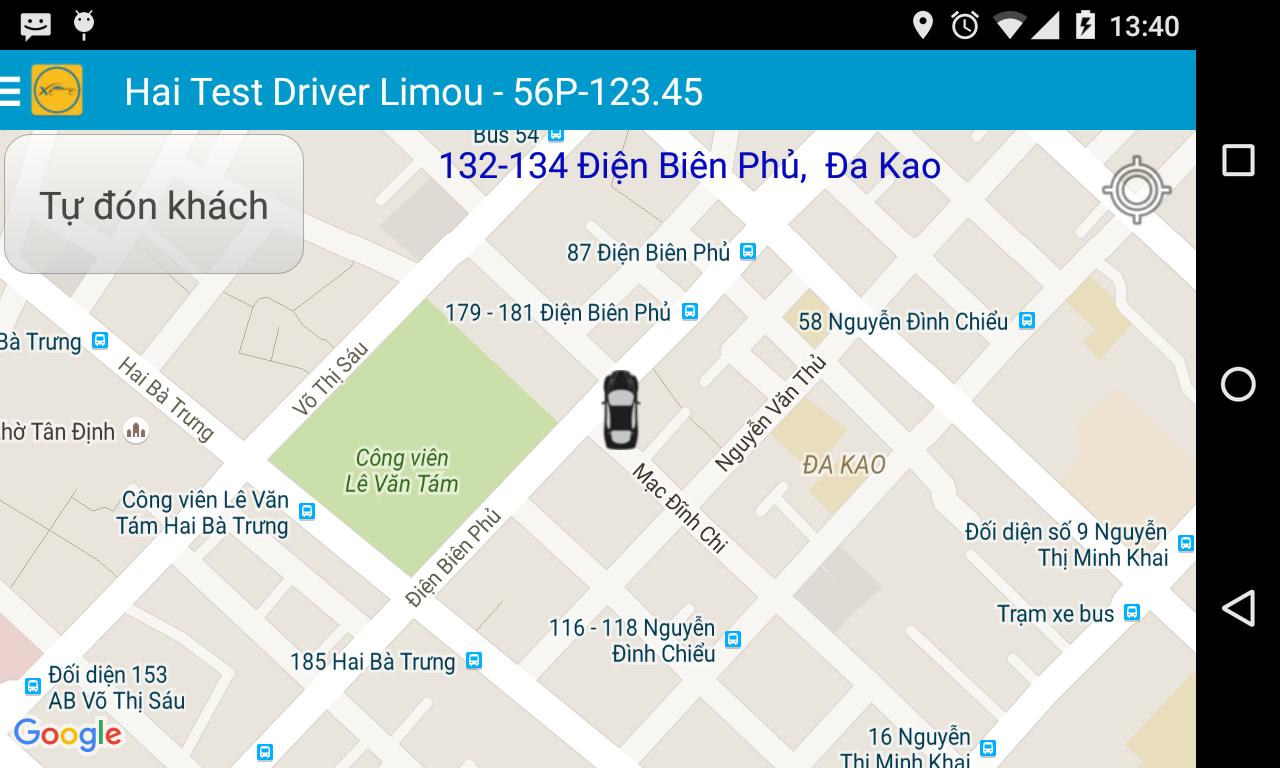Select bus stop 58 Nguyễn Đình Chiểu
Screen dimensions: 1280x768
pos(1026,321)
